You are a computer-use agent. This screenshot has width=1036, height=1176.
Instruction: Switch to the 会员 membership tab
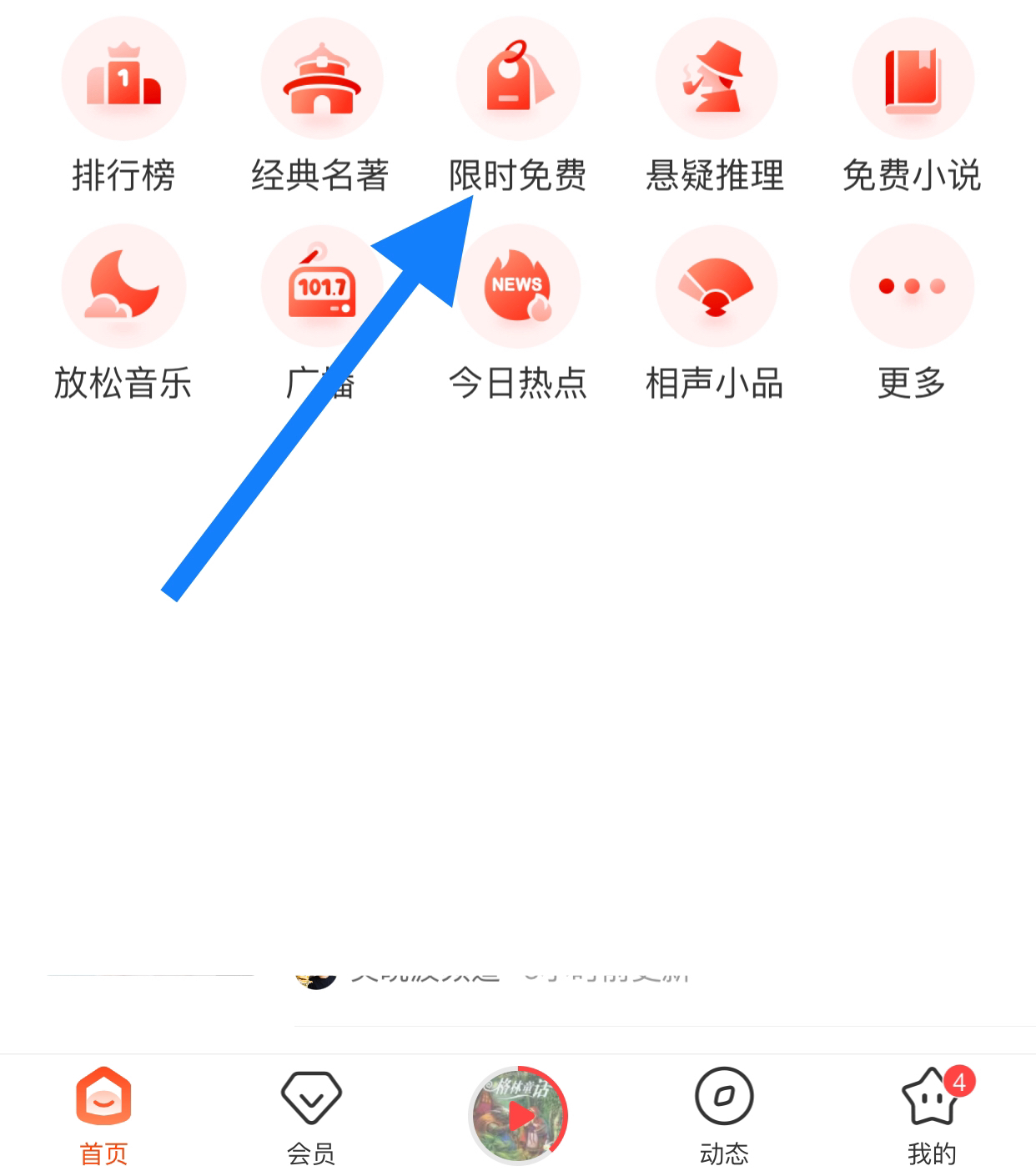[311, 1115]
